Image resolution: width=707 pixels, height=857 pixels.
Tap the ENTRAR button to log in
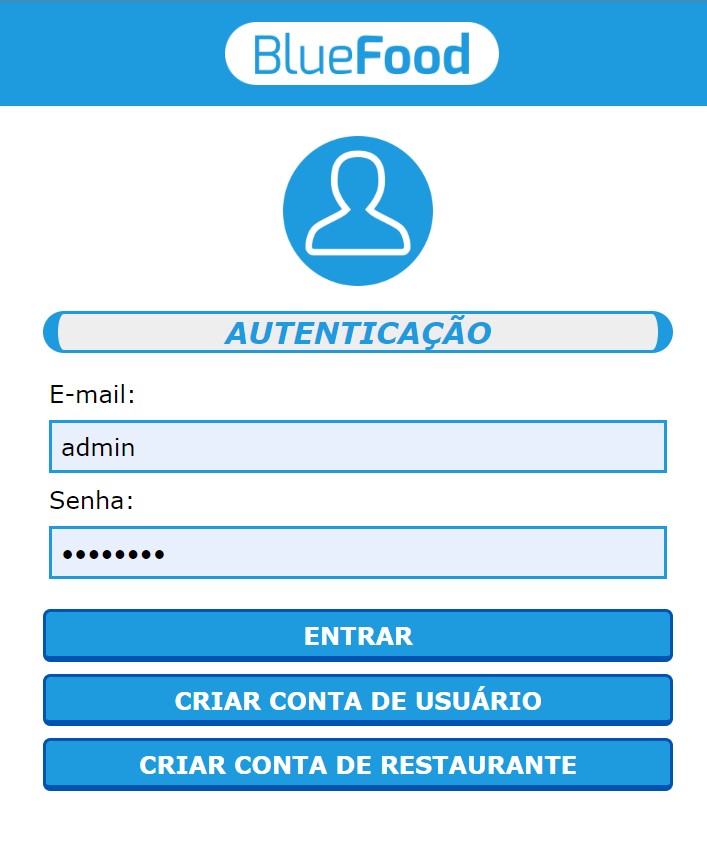(x=357, y=636)
